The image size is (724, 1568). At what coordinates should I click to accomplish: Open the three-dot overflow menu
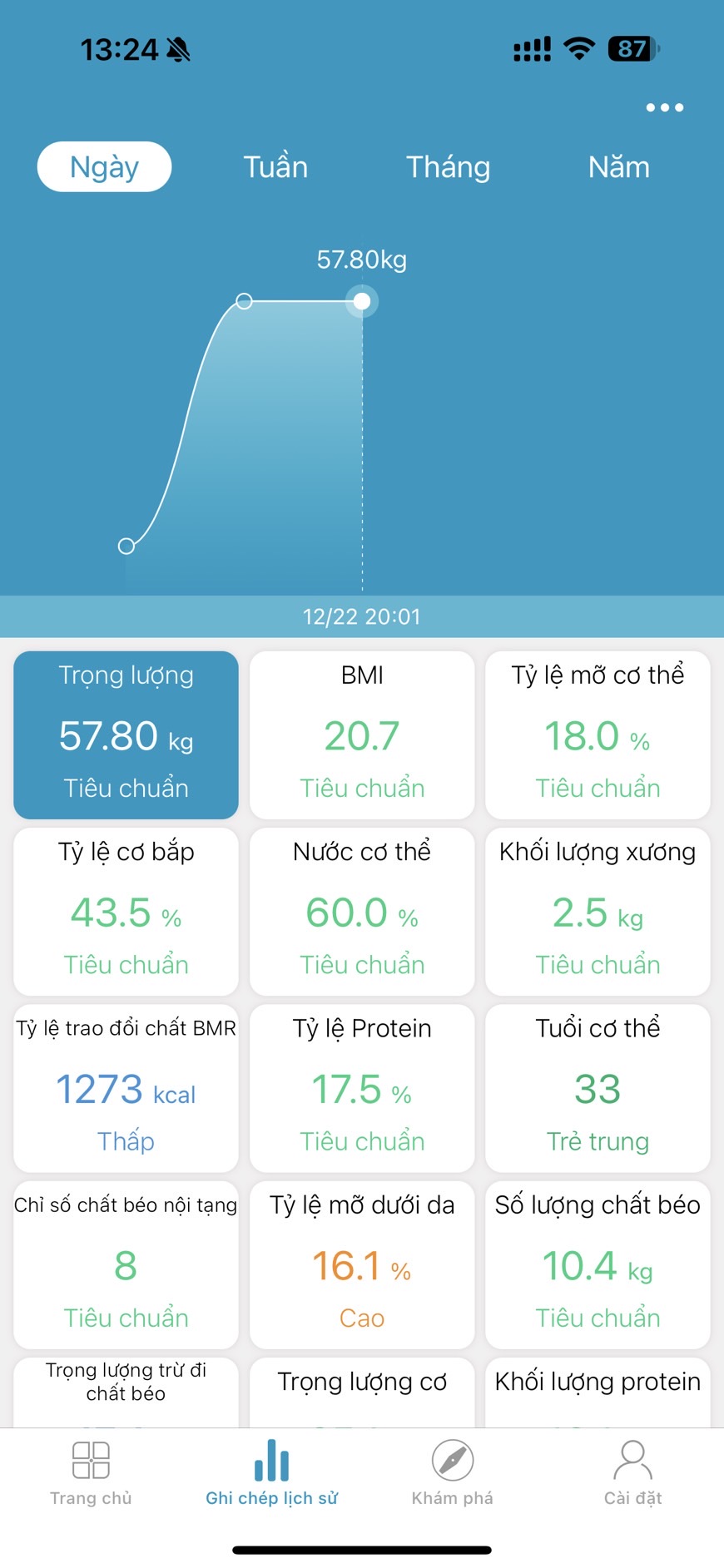tap(665, 107)
